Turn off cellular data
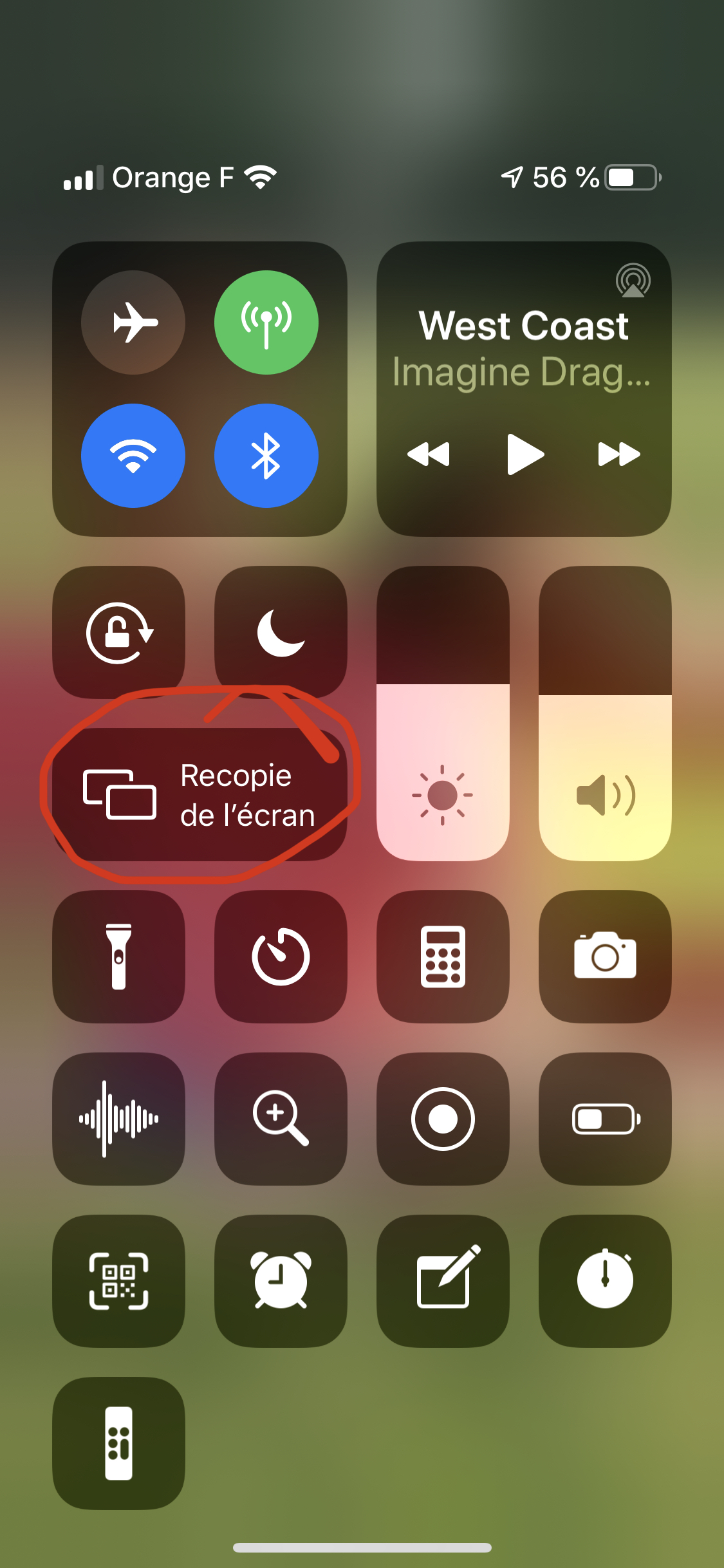 266,322
